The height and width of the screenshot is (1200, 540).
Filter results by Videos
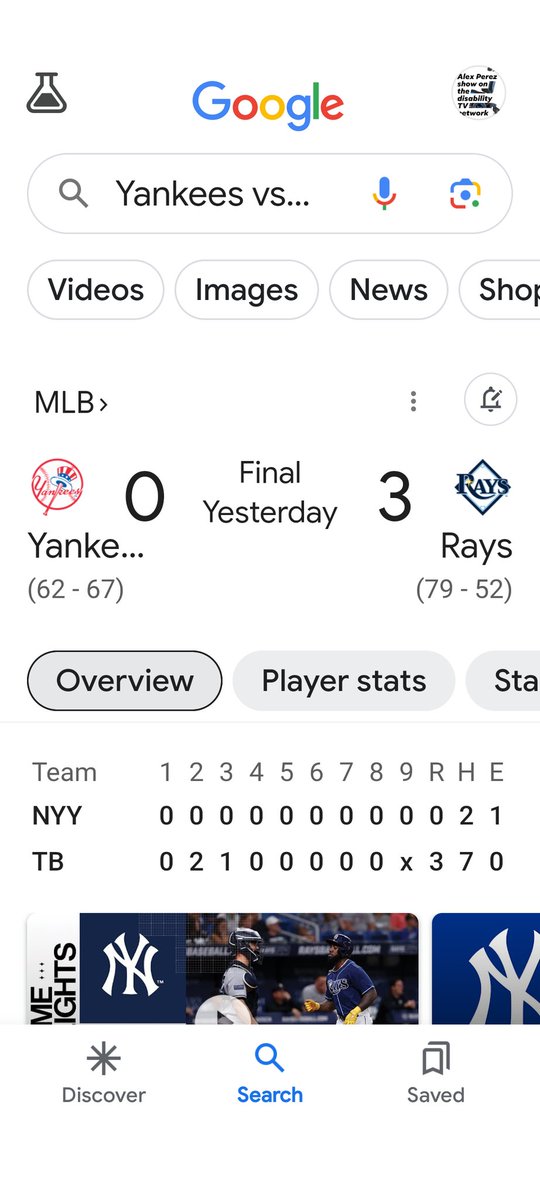[x=96, y=290]
